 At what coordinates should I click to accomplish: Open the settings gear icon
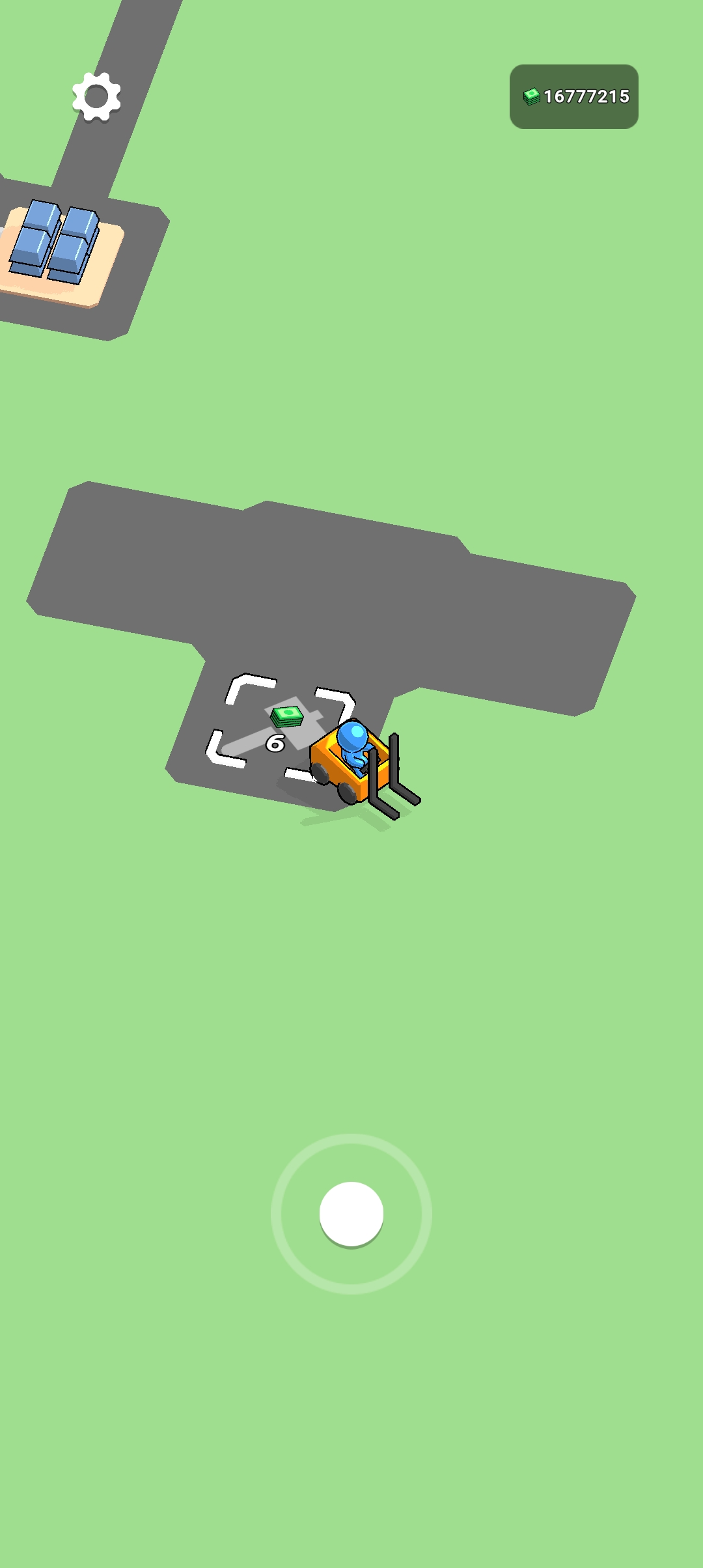pos(96,96)
